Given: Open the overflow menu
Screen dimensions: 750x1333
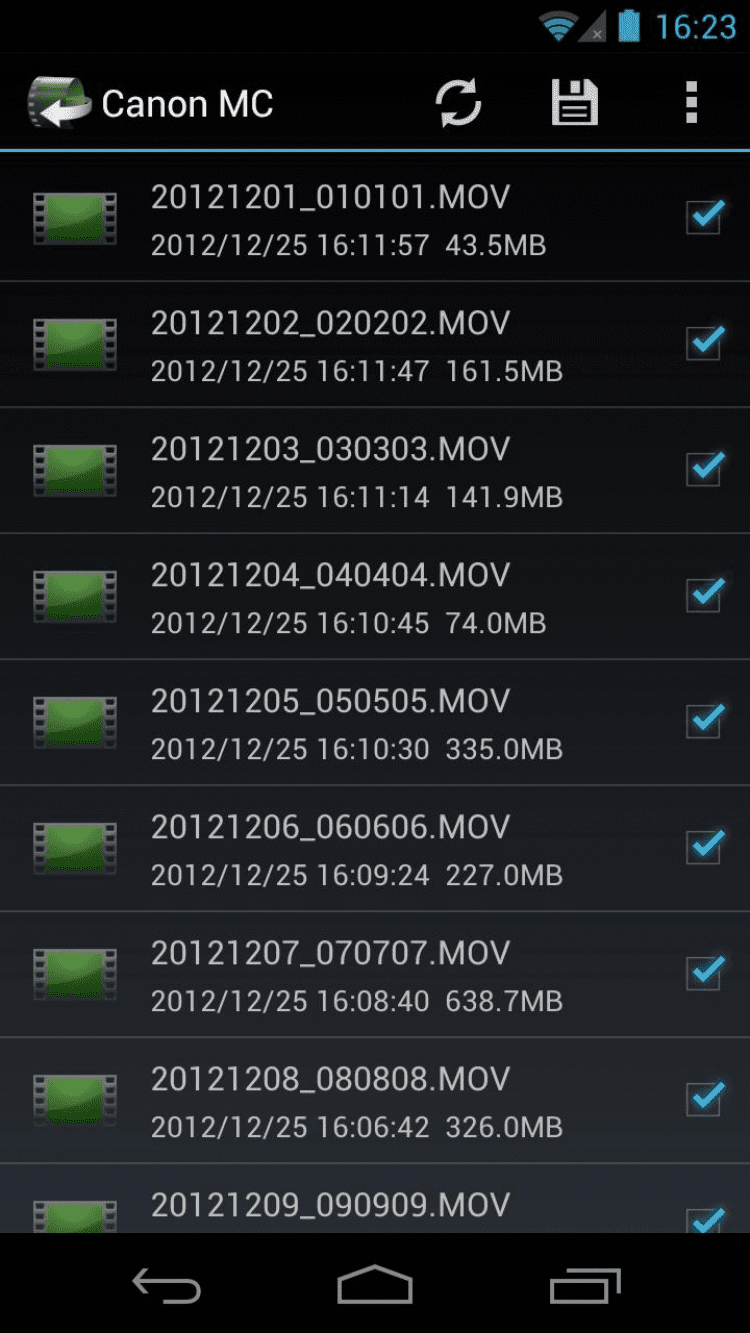Looking at the screenshot, I should [x=691, y=103].
